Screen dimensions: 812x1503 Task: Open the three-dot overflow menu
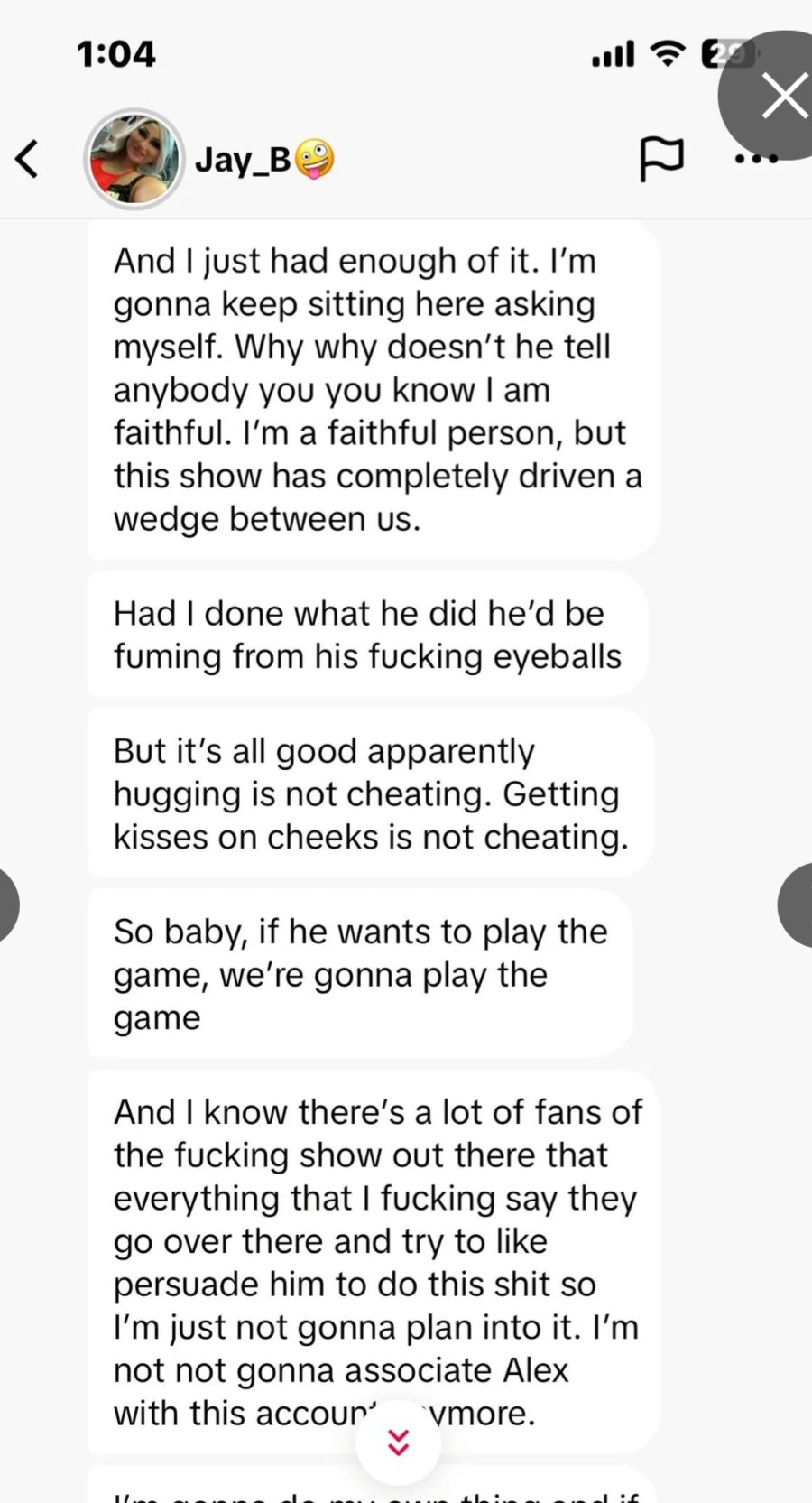pyautogui.click(x=756, y=160)
